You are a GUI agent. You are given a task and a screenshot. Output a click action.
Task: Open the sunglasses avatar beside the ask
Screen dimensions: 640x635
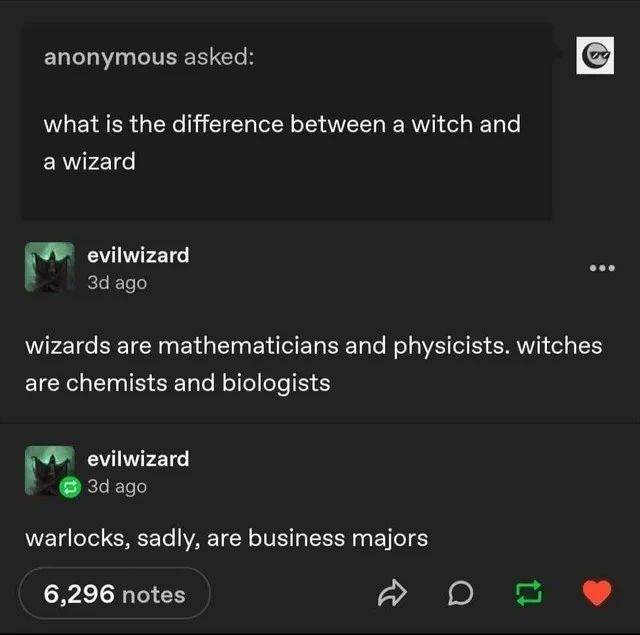tap(596, 57)
